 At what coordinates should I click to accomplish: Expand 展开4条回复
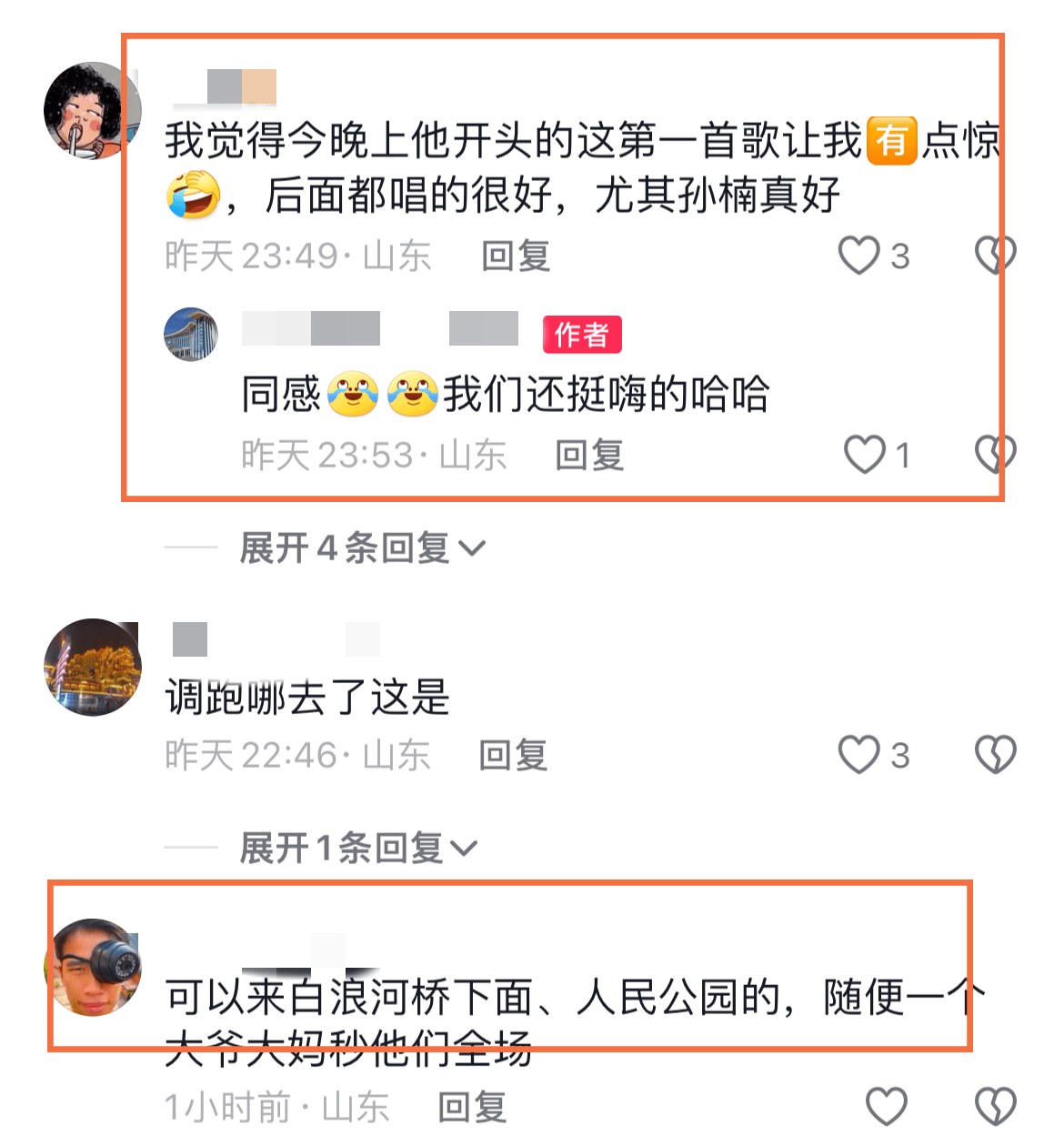[362, 548]
